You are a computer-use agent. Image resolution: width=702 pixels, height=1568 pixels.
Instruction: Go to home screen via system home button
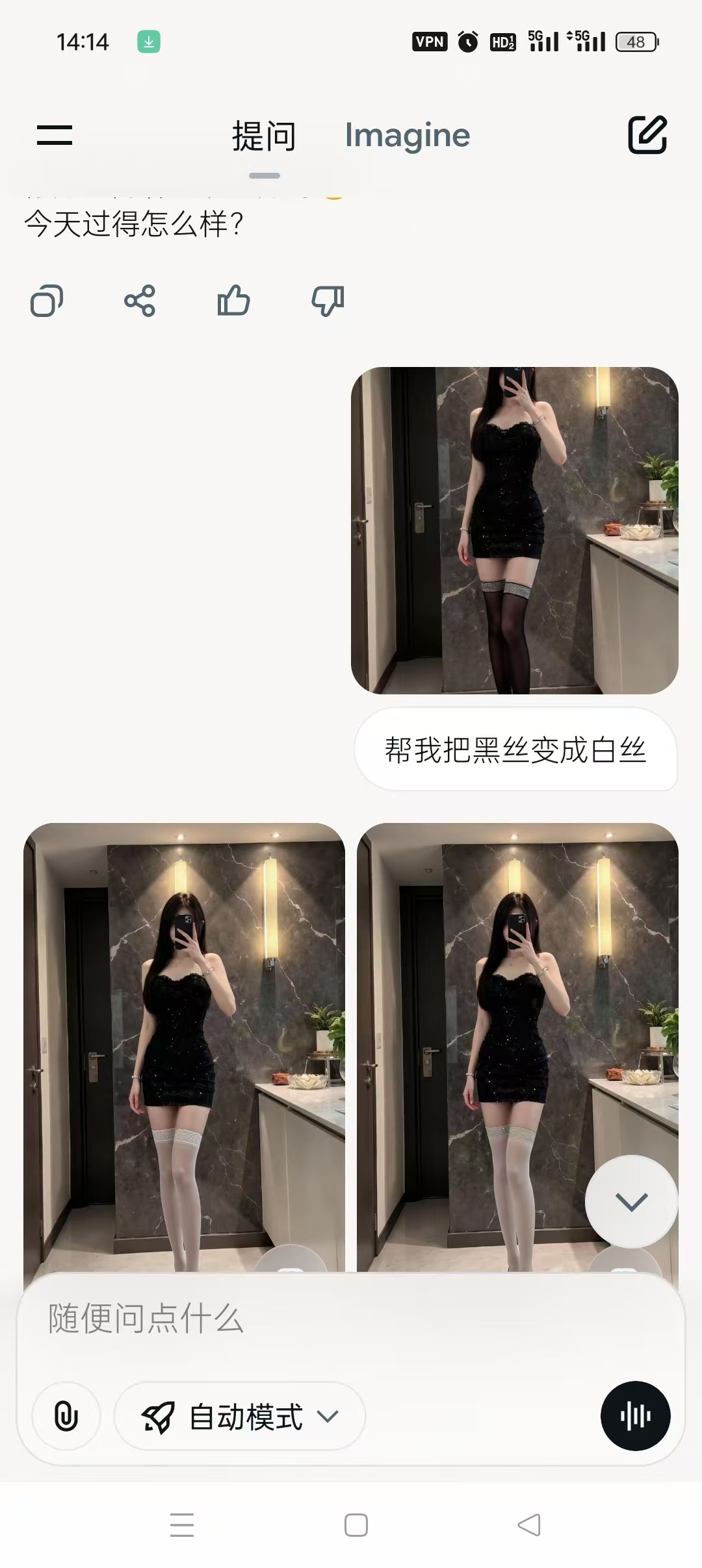click(x=356, y=1525)
